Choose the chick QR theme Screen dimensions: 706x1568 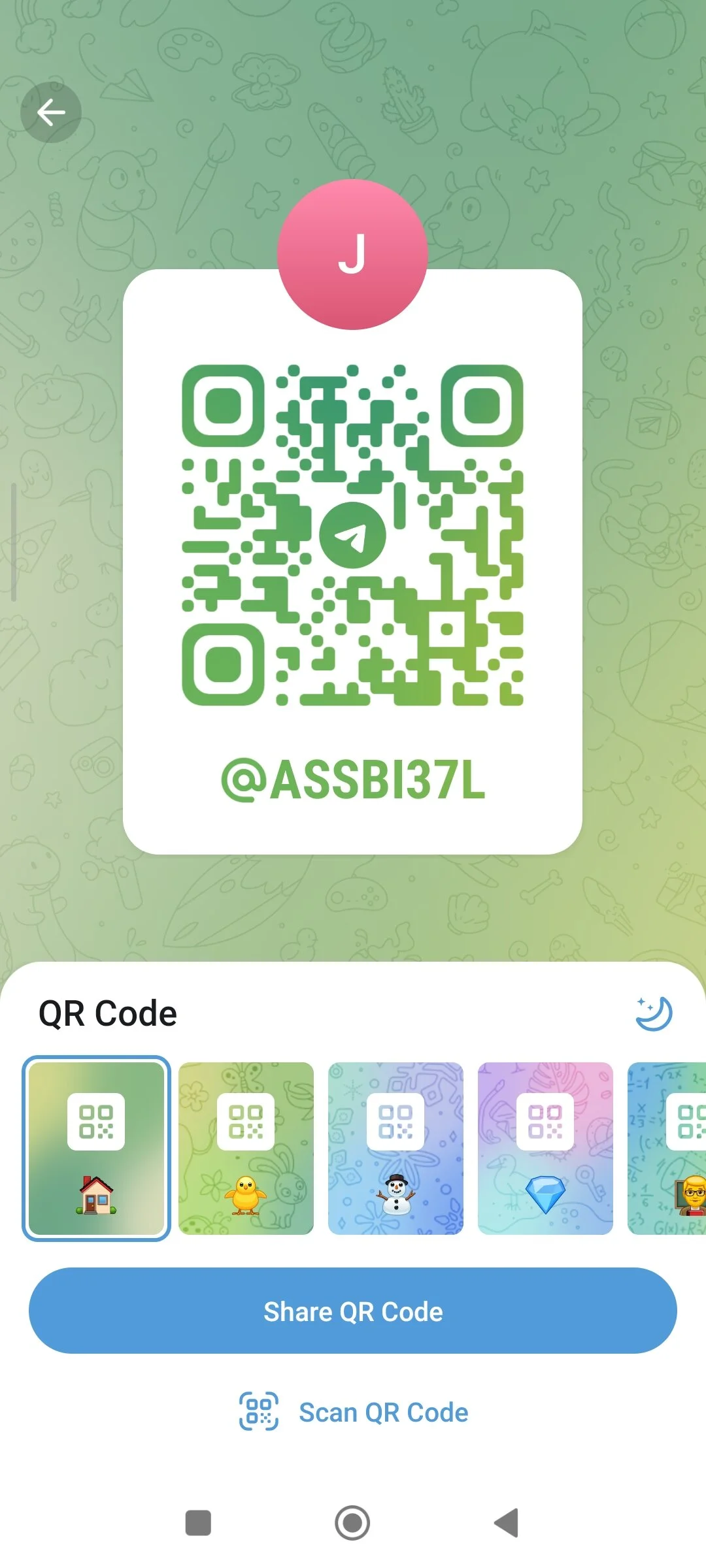[x=246, y=1148]
